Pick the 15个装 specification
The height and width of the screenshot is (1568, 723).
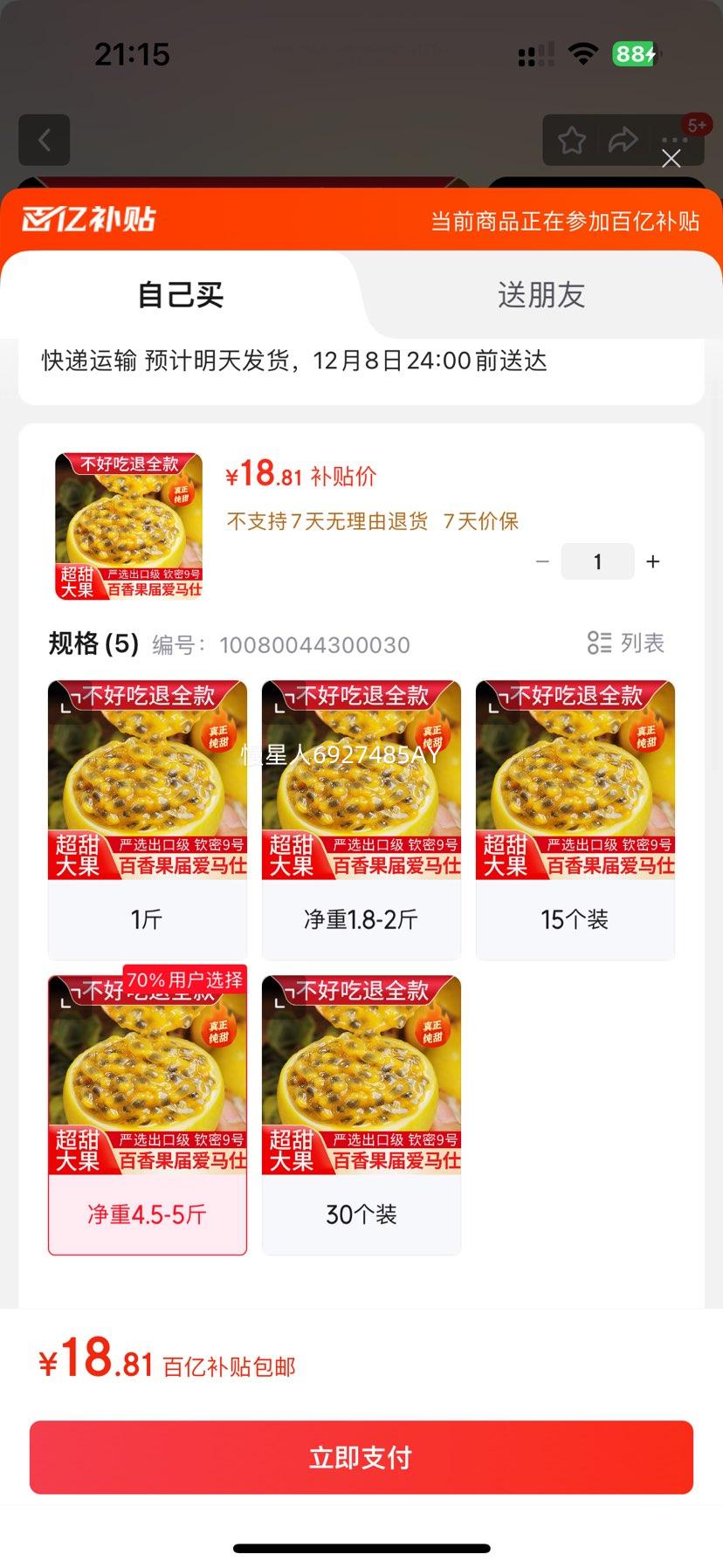575,820
